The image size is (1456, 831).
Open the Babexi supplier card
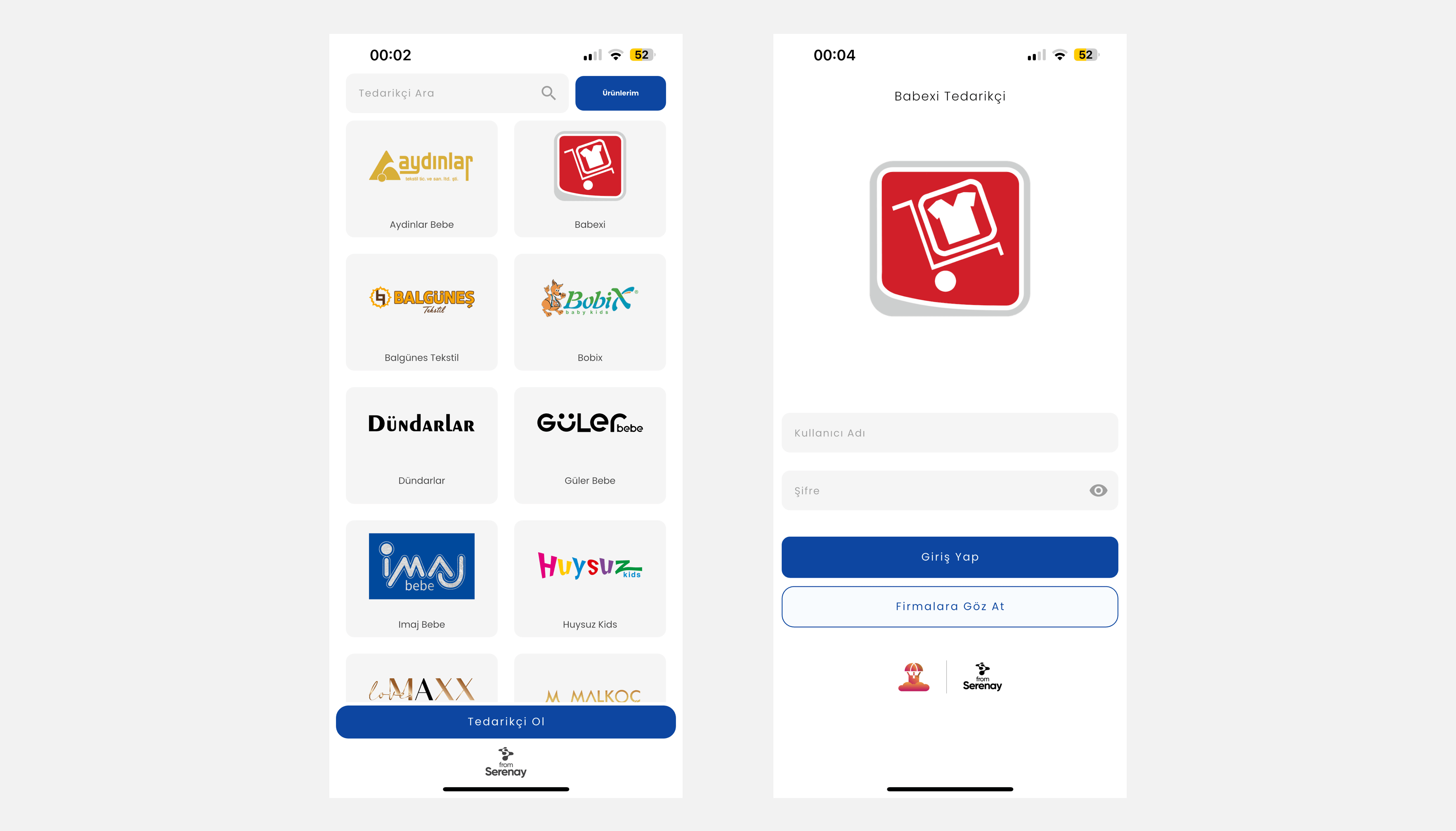[589, 179]
